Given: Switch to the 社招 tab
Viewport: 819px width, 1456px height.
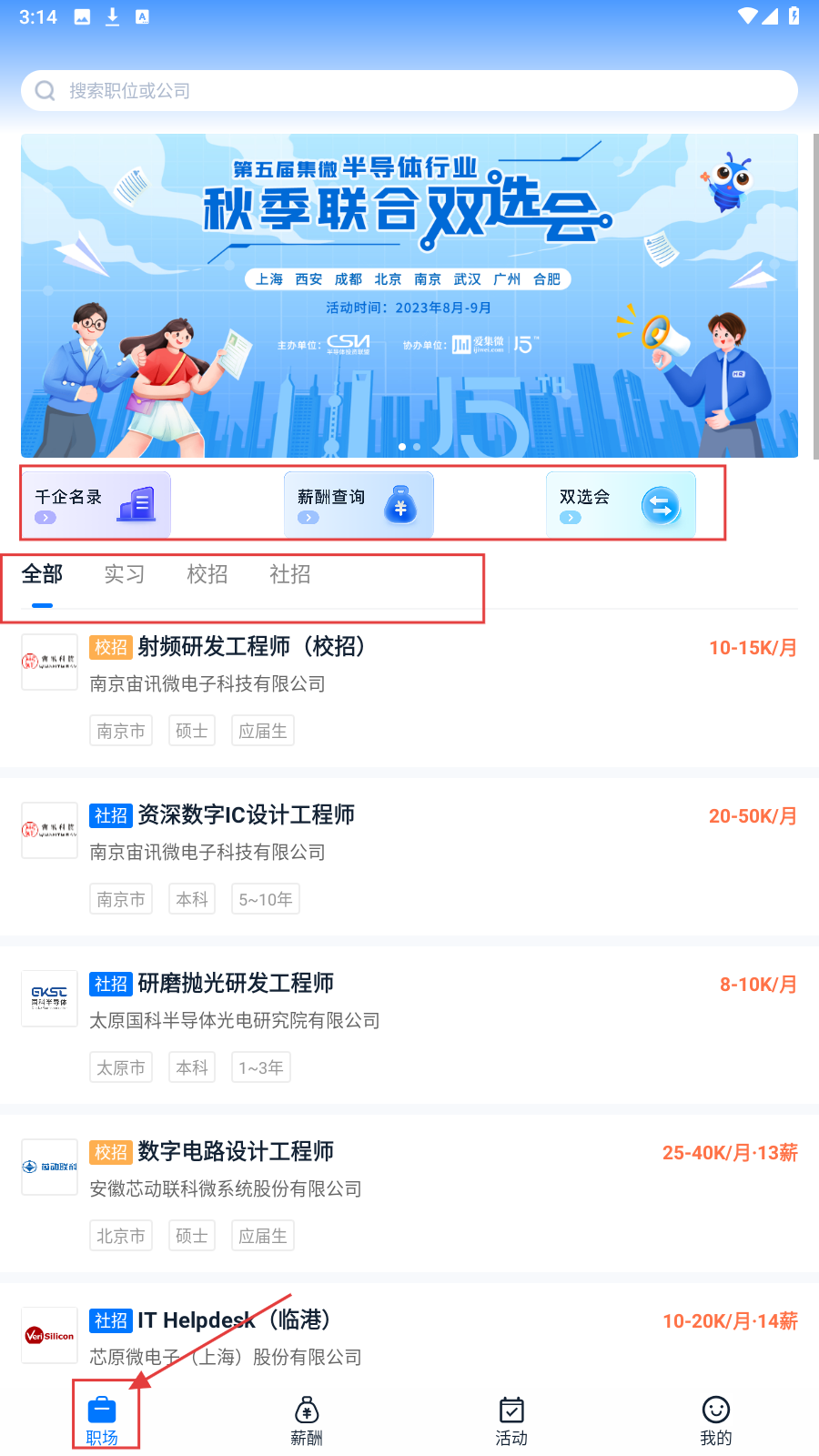Looking at the screenshot, I should coord(290,575).
